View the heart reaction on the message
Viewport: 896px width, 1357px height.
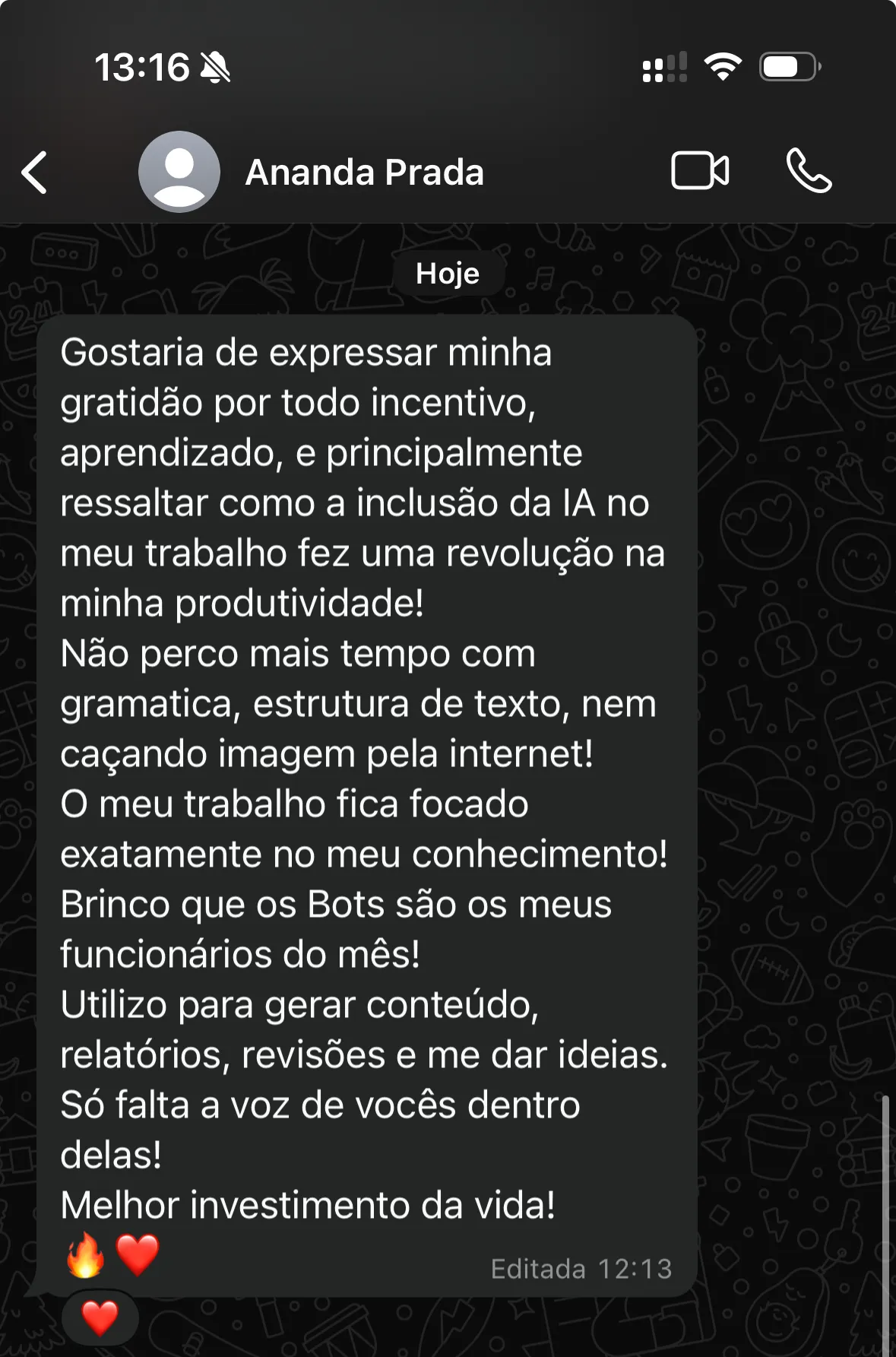[100, 1317]
